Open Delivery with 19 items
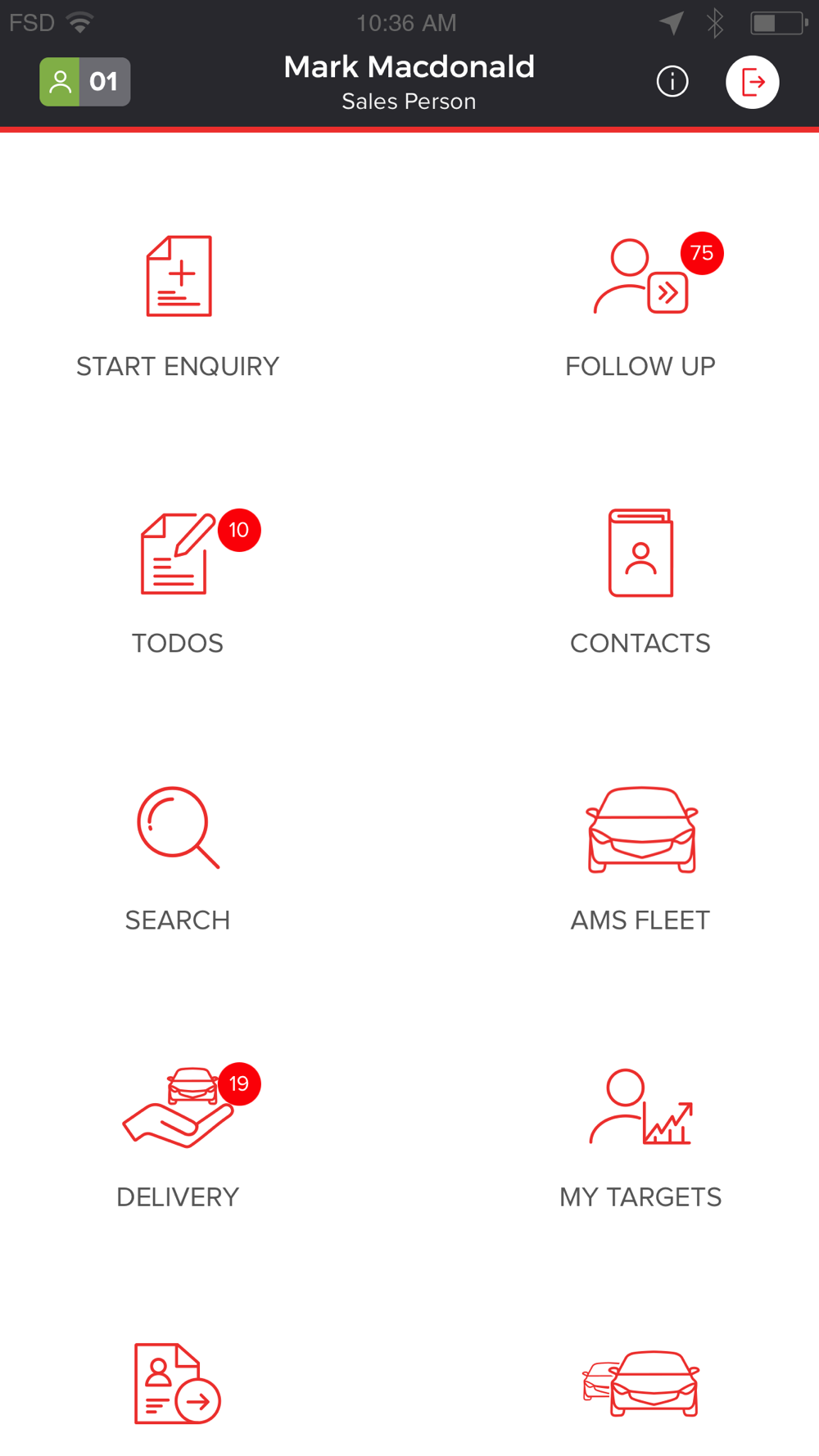 [x=178, y=1137]
